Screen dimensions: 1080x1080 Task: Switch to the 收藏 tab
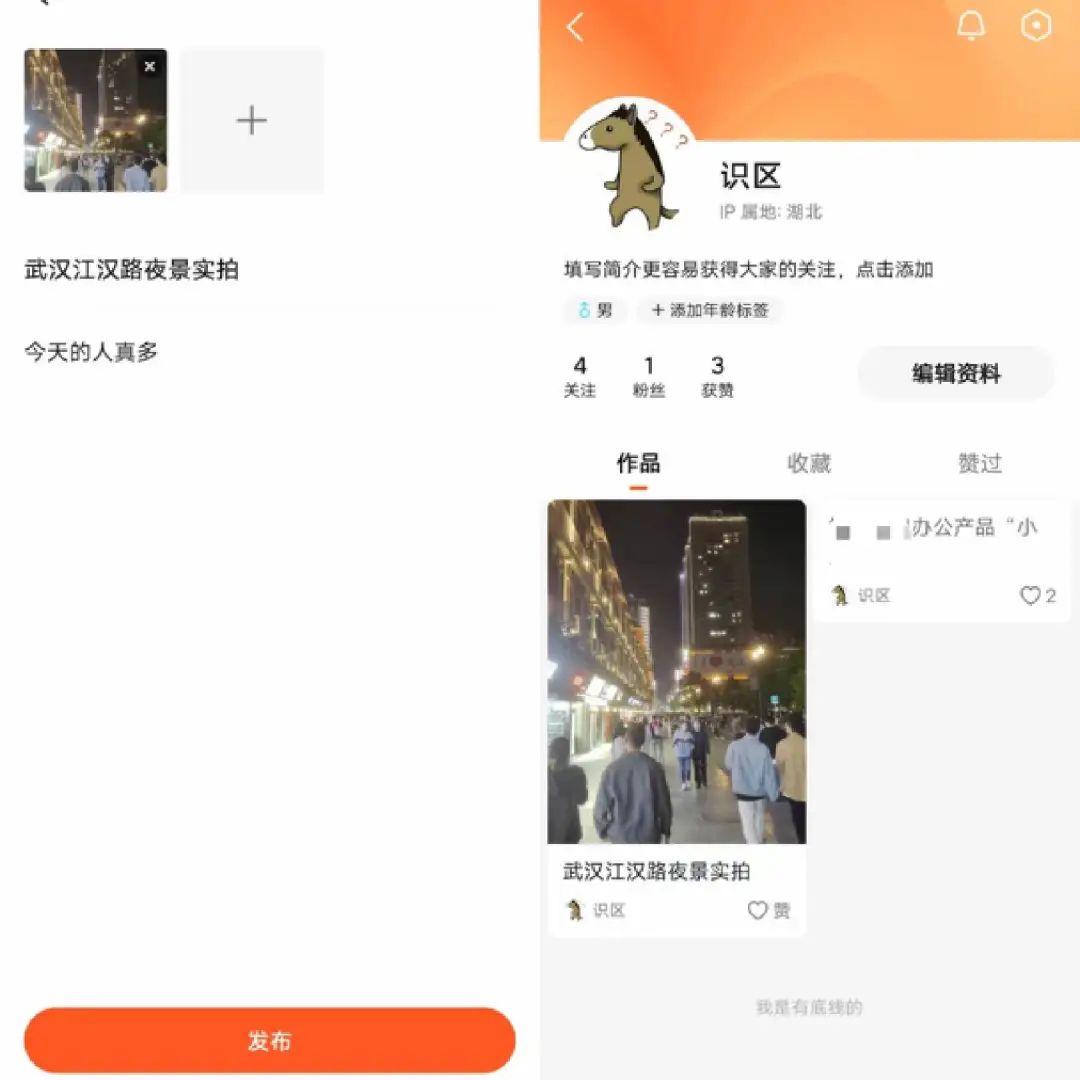809,464
